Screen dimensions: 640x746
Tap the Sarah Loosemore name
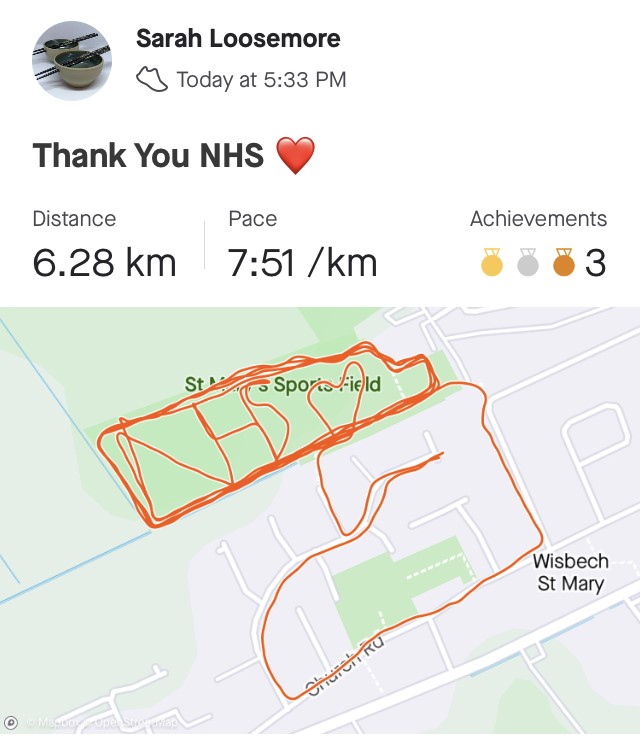coord(238,39)
